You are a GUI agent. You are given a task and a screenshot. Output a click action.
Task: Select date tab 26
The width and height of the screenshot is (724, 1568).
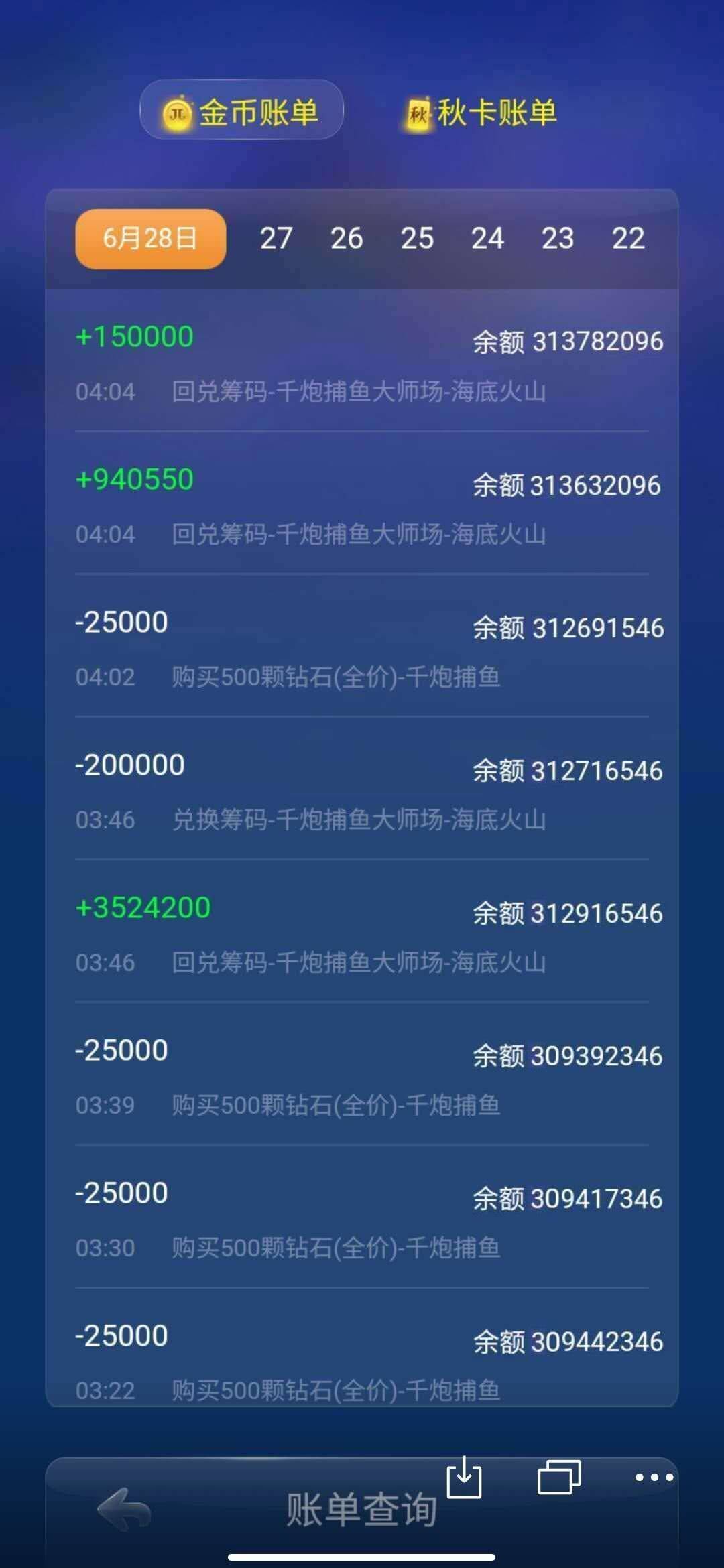[x=347, y=239]
